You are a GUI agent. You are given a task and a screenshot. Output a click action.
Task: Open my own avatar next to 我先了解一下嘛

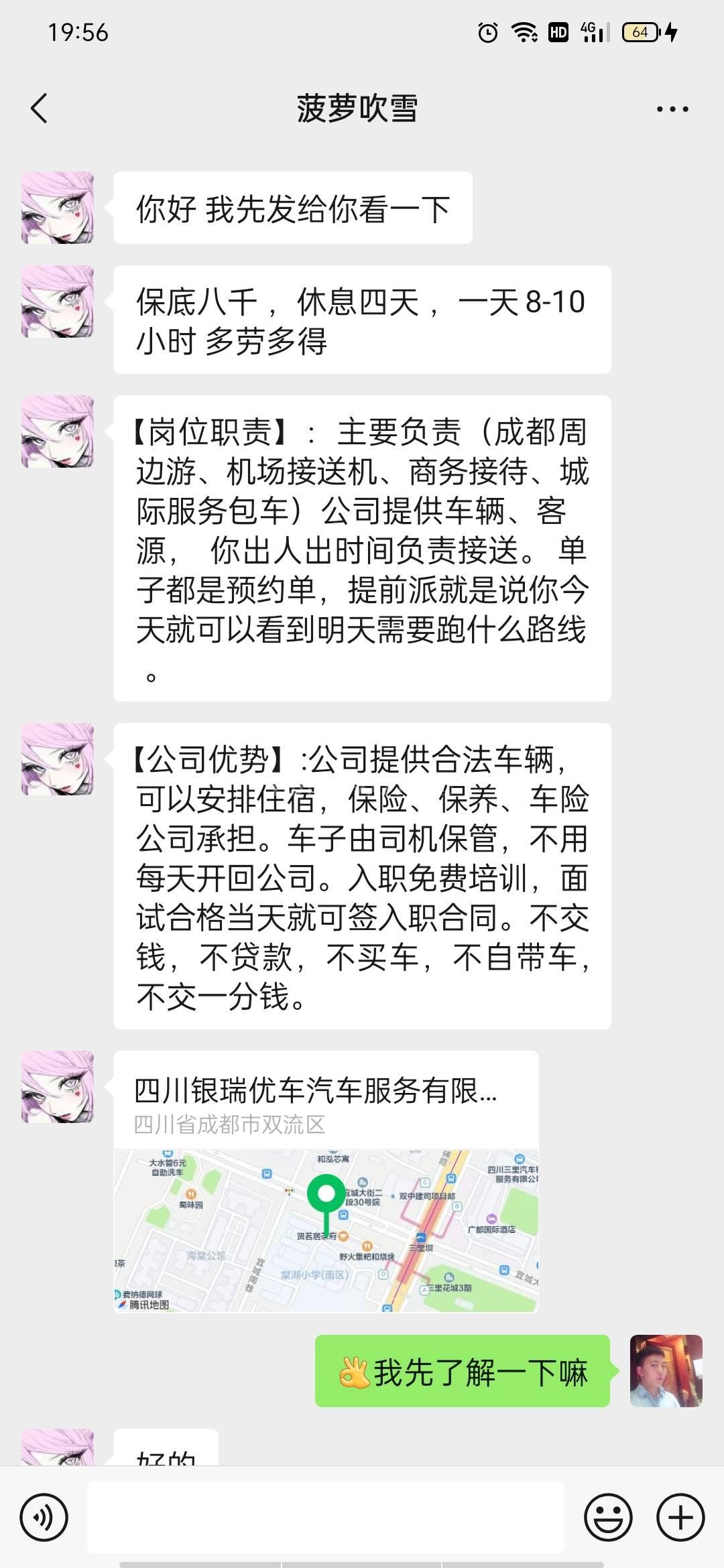point(666,1371)
